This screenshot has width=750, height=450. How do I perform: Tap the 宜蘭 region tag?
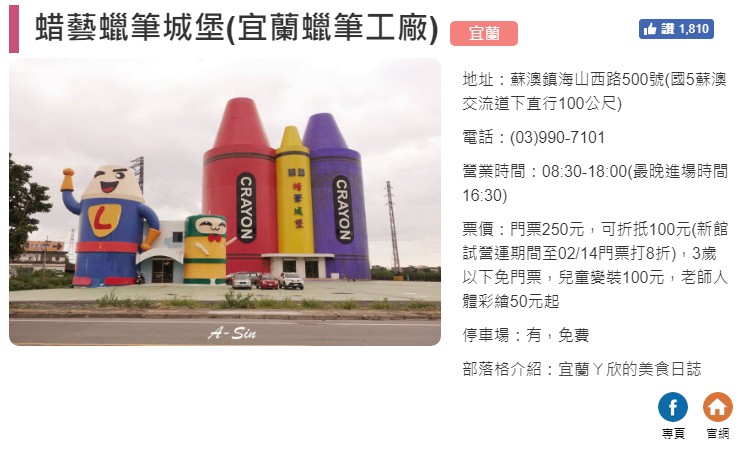484,33
